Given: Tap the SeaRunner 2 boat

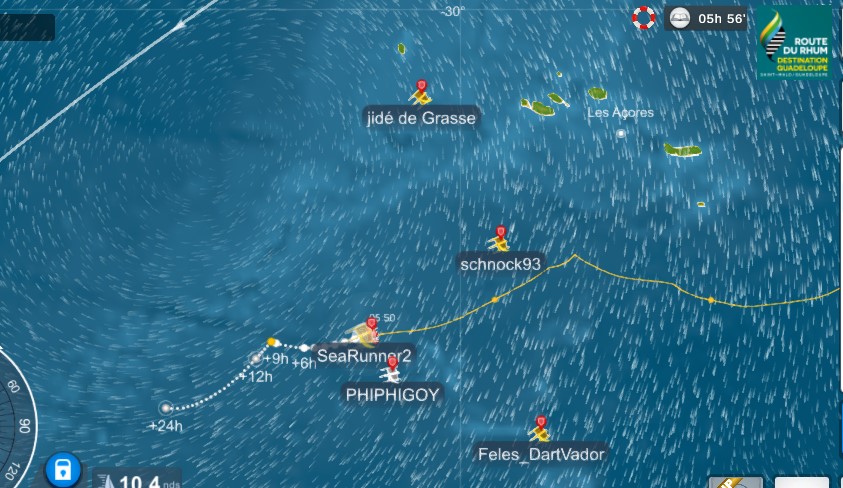Looking at the screenshot, I should pyautogui.click(x=365, y=333).
